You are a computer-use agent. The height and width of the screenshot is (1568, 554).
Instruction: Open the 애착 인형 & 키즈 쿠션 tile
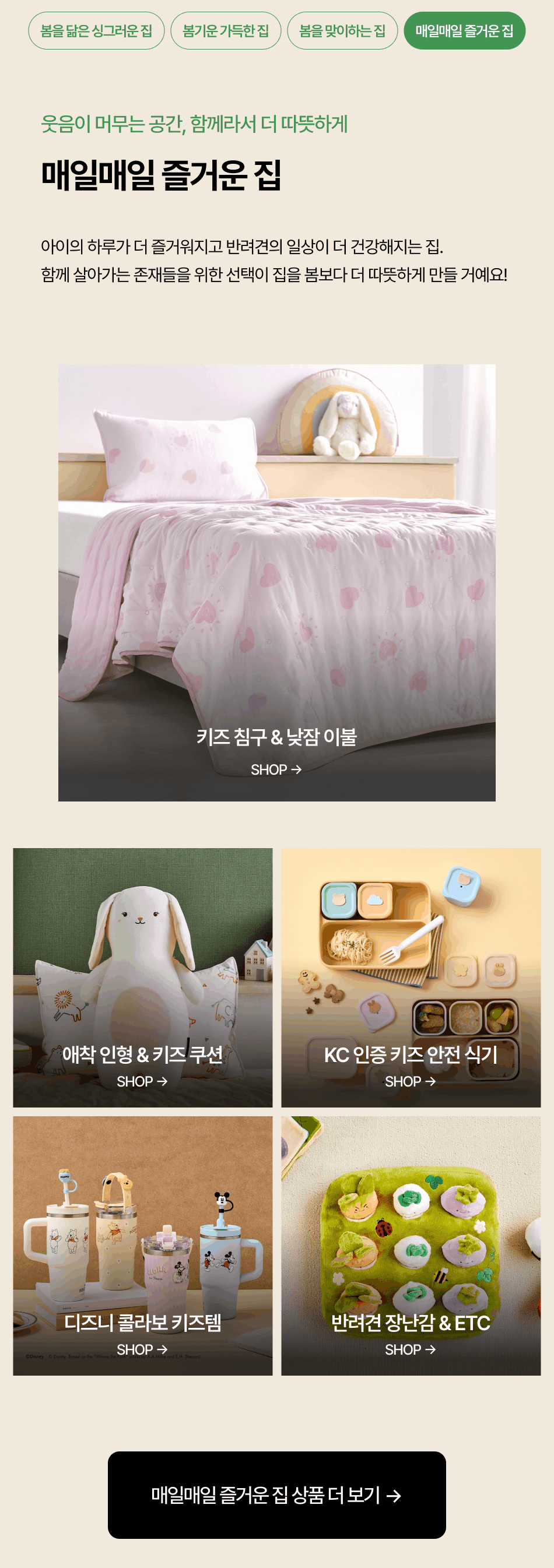coord(142,977)
